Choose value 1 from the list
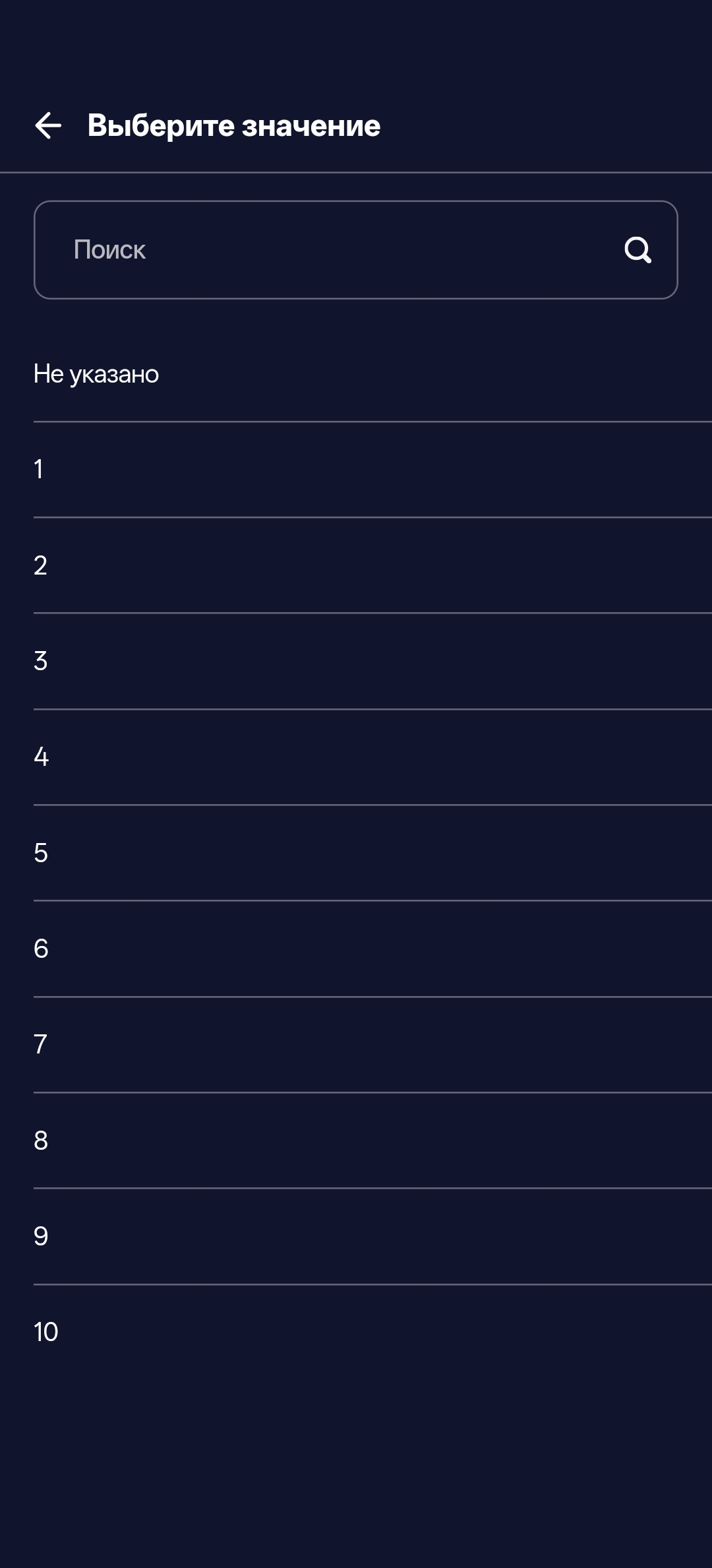Viewport: 712px width, 1568px height. (x=372, y=470)
